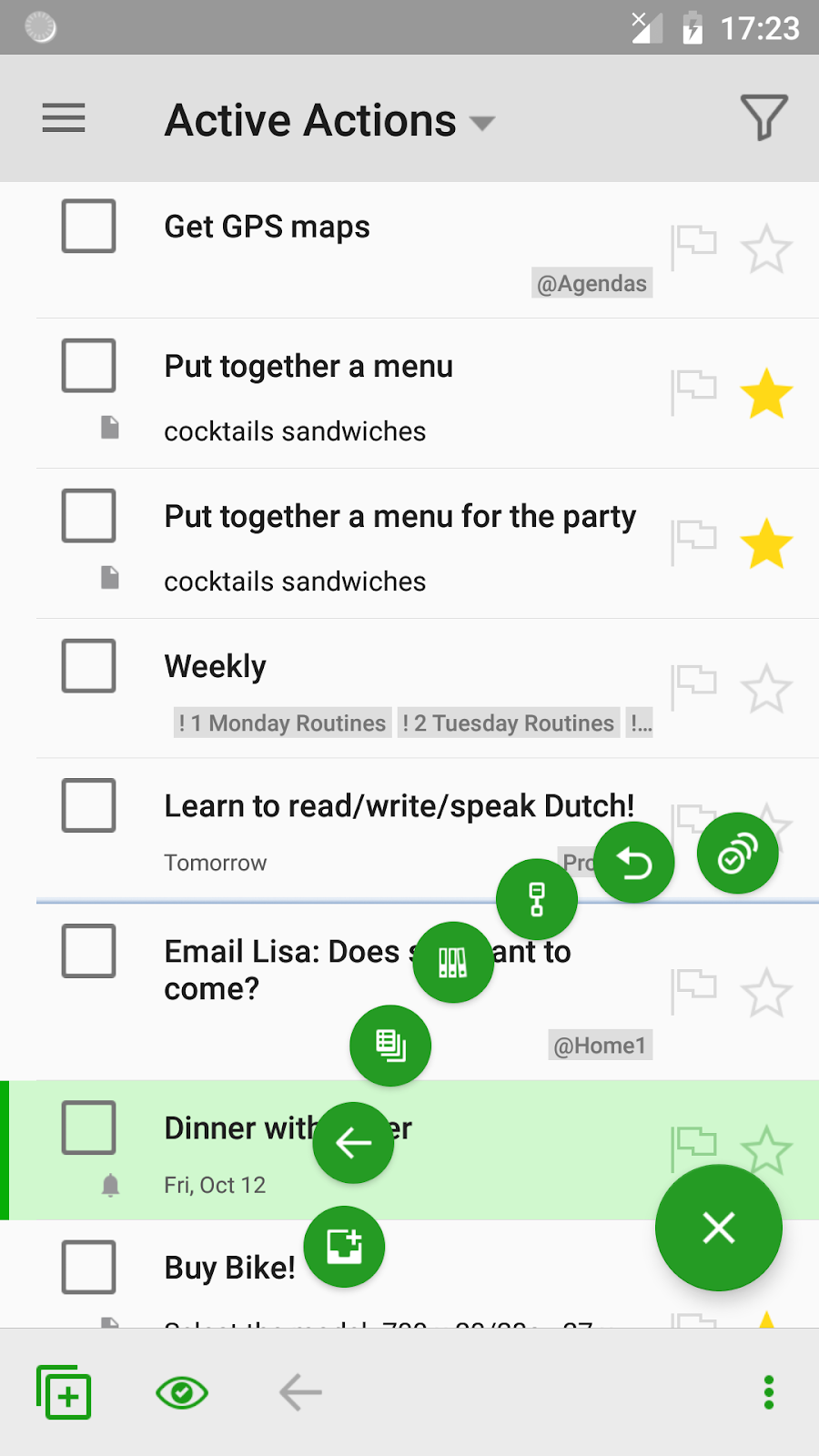Add to inbox with the green button
819x1456 pixels.
pyautogui.click(x=344, y=1247)
